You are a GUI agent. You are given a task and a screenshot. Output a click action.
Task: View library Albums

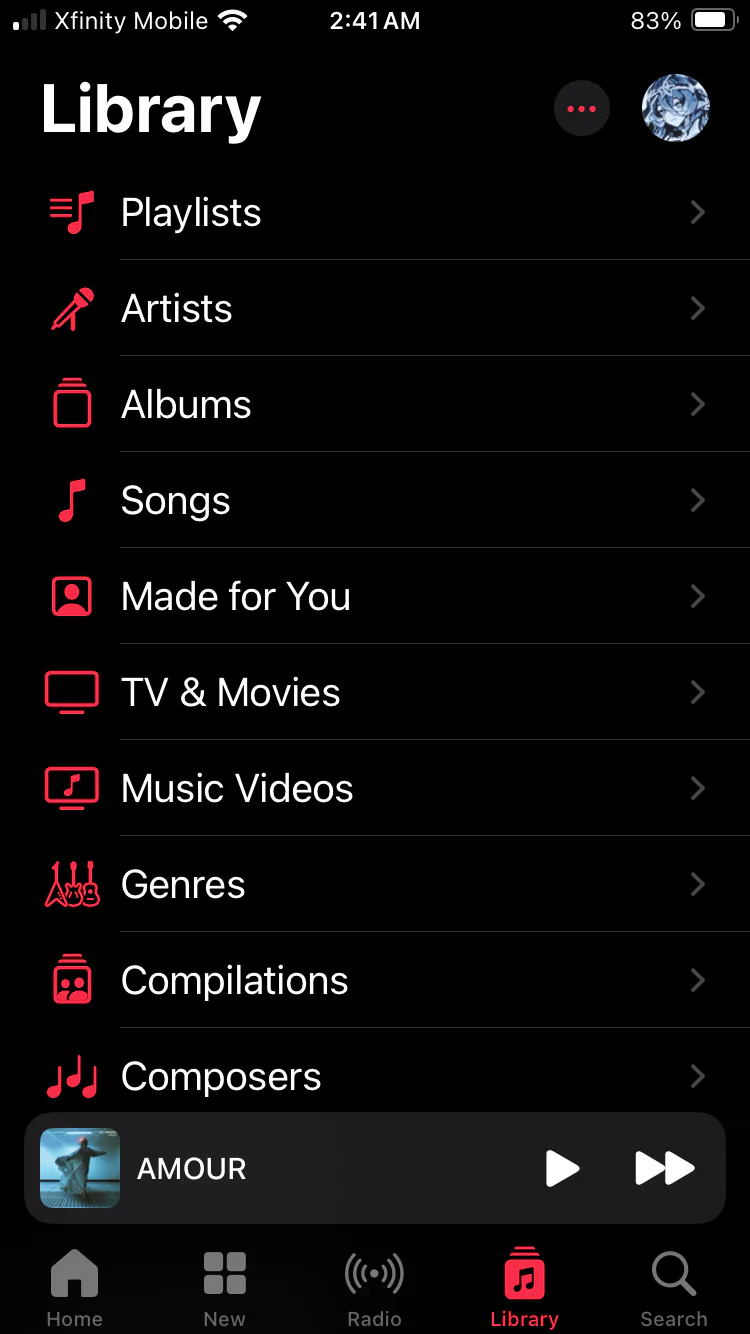(375, 404)
